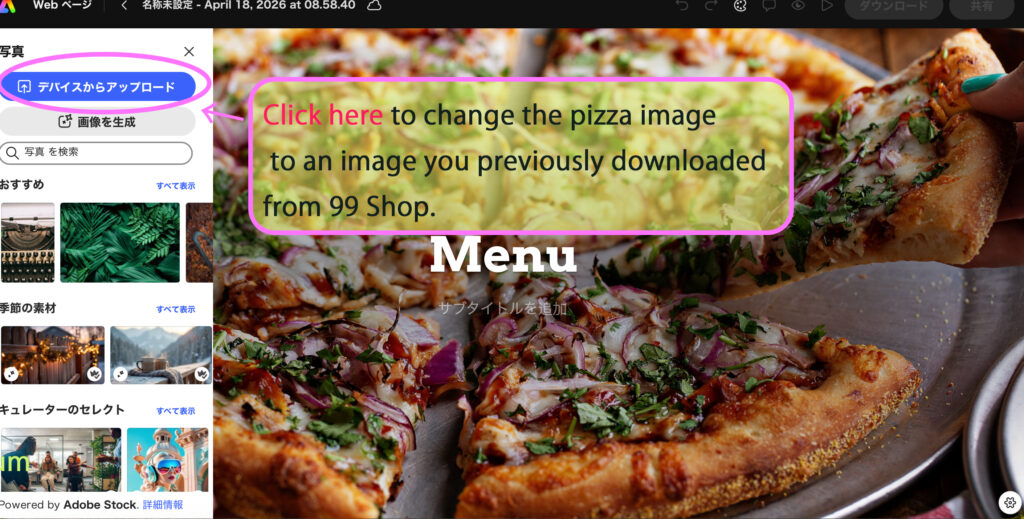The width and height of the screenshot is (1024, 519).
Task: Show all おすすめ recommended photos
Action: (x=175, y=186)
